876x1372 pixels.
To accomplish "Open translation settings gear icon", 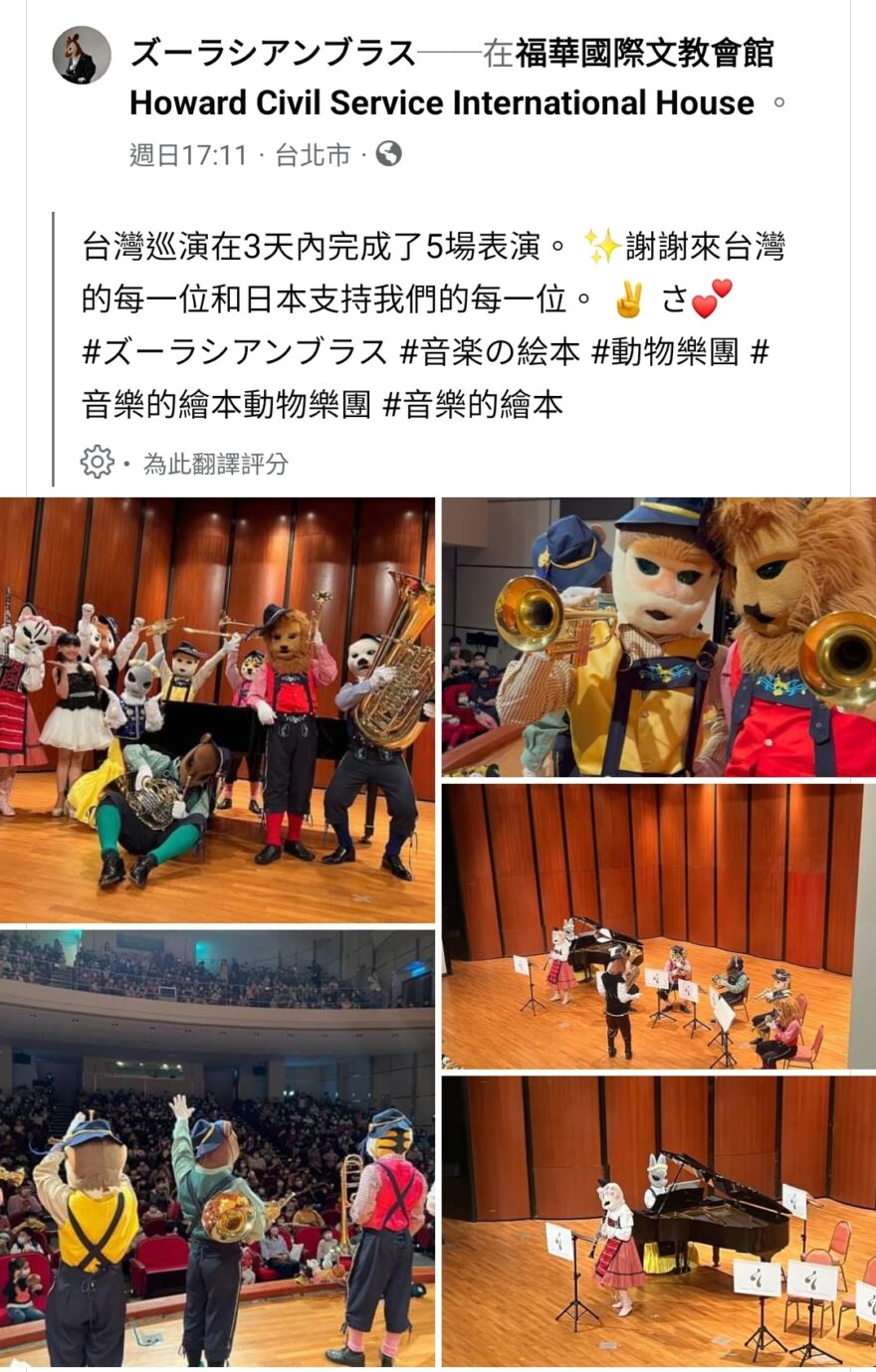I will [97, 462].
